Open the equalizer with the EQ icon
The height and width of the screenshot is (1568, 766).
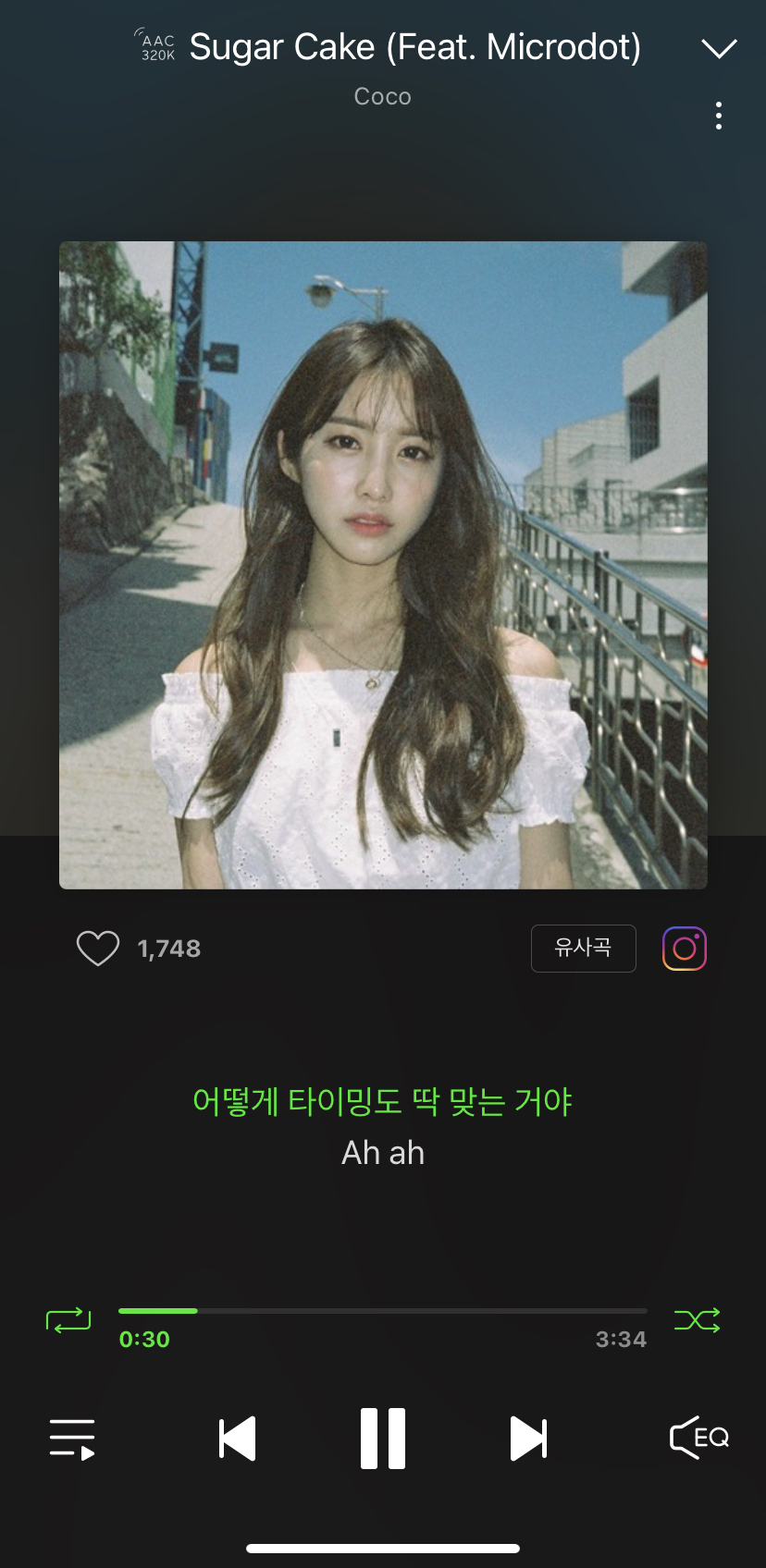pyautogui.click(x=698, y=1438)
